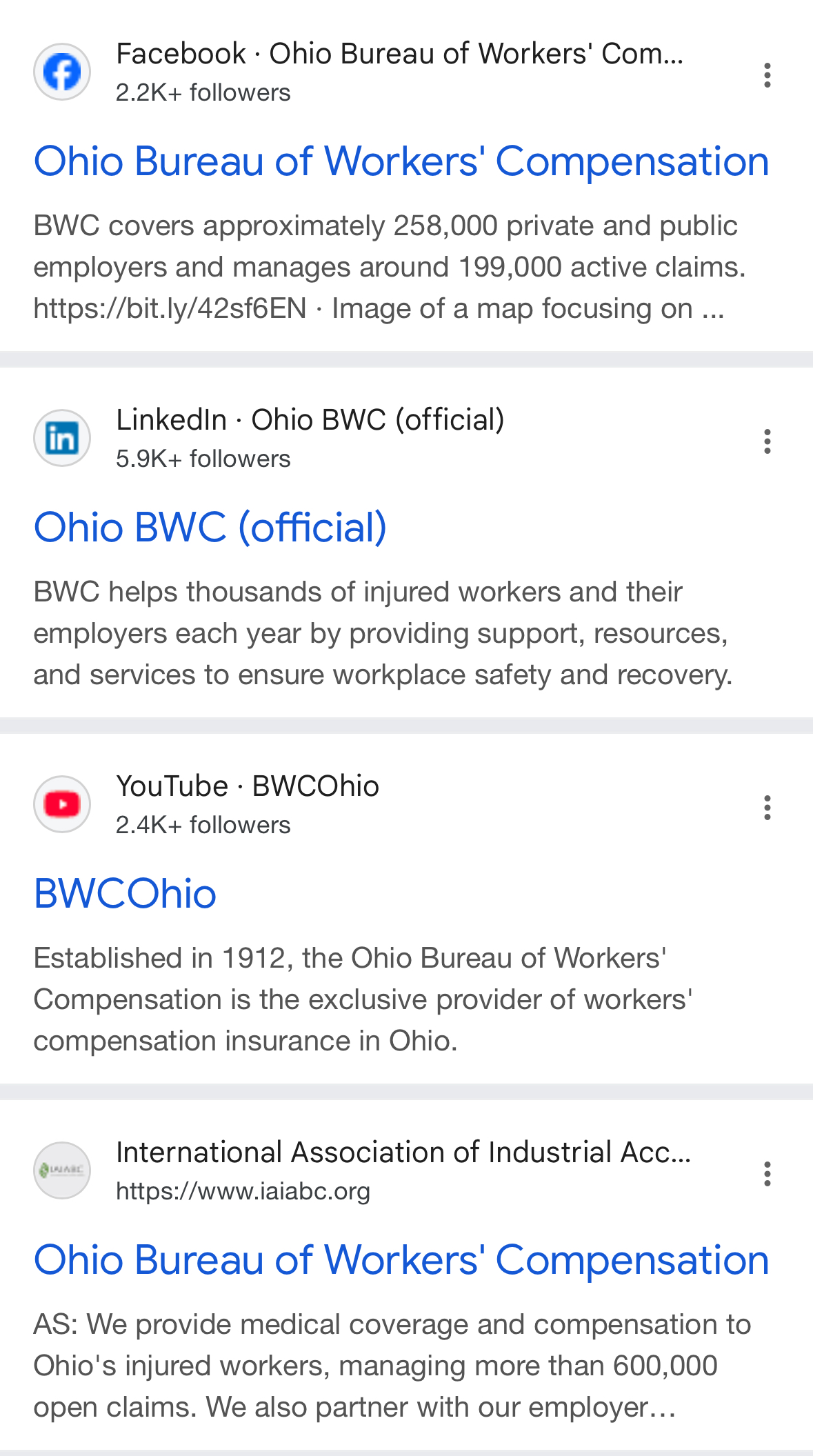Open the LinkedIn result's three-dot menu
This screenshot has height=1456, width=813.
coord(767,441)
